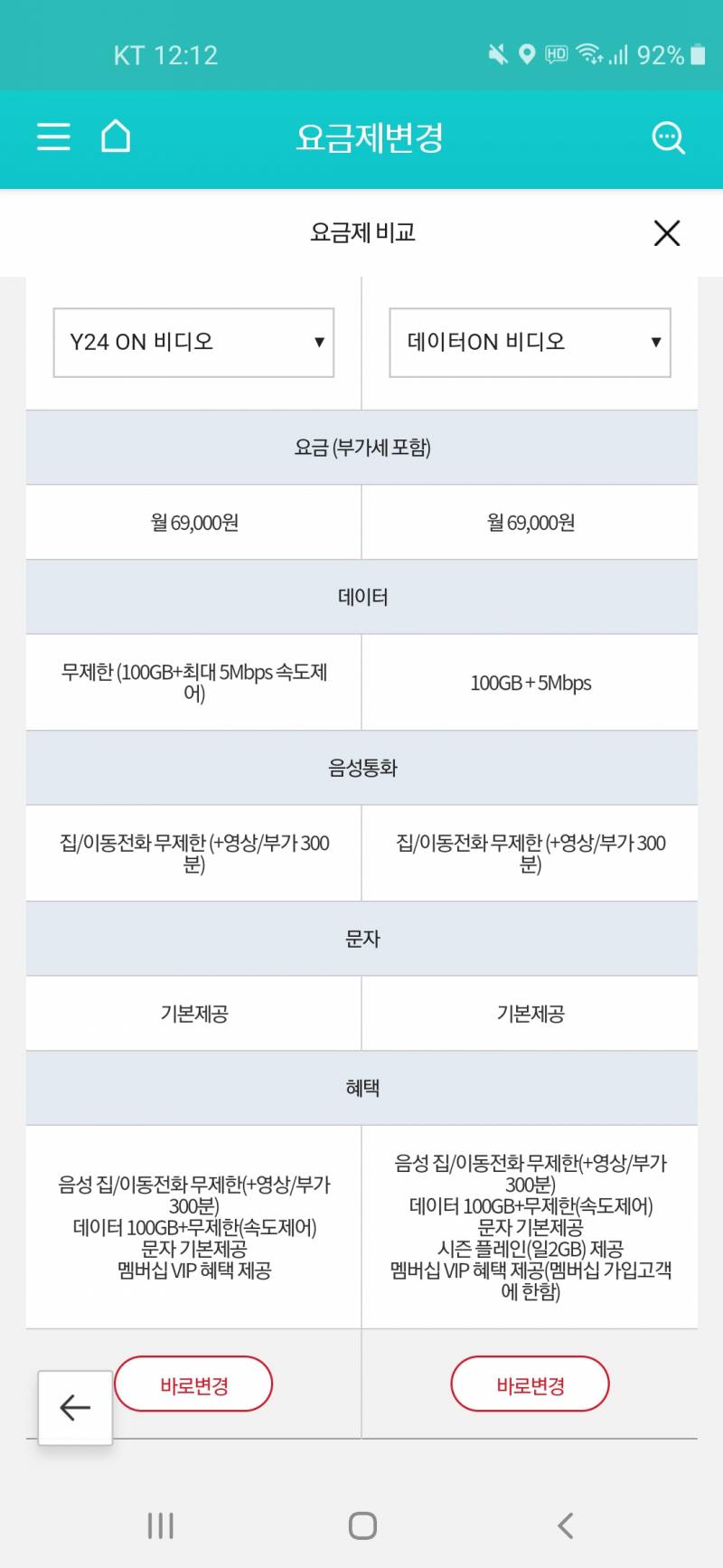Image resolution: width=723 pixels, height=1568 pixels.
Task: Open the search magnifier icon
Action: point(666,137)
